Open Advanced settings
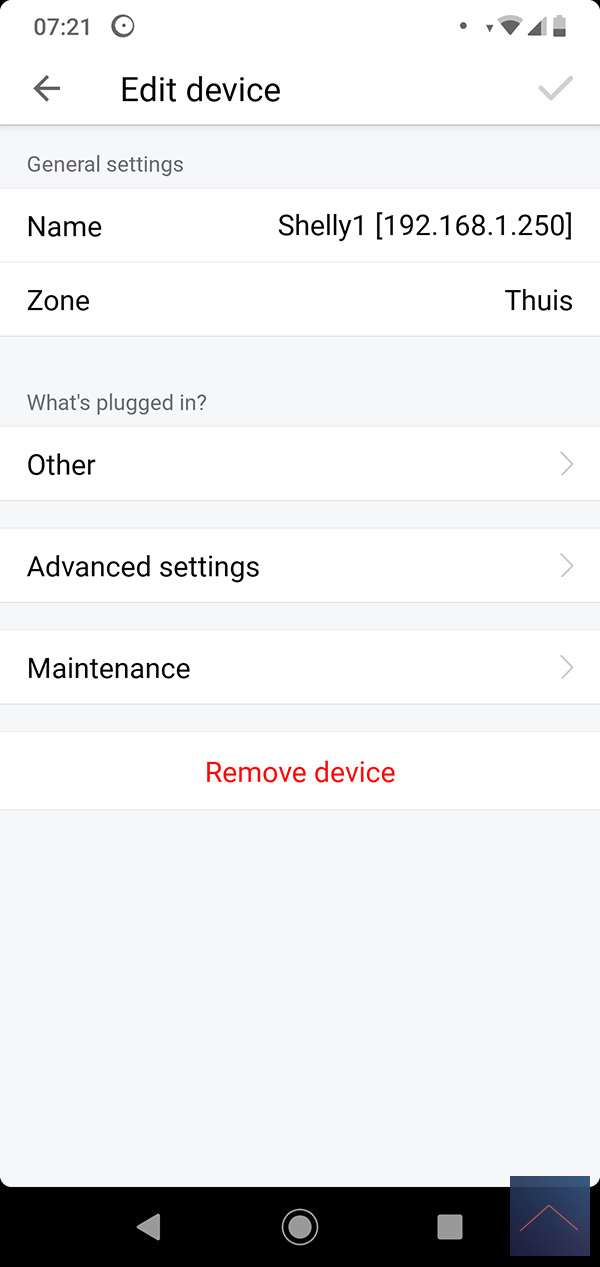This screenshot has height=1267, width=600. click(x=300, y=566)
